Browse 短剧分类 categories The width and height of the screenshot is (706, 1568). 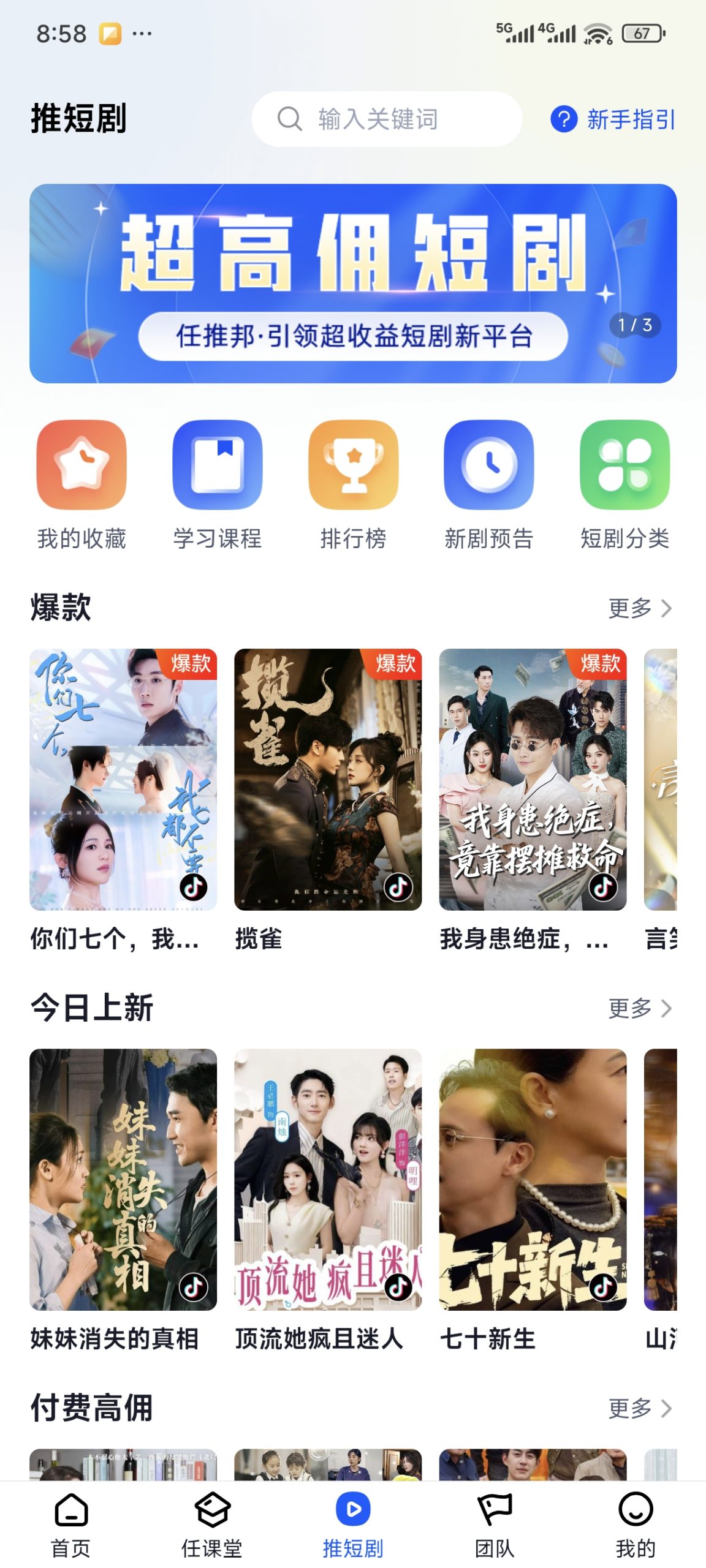pos(624,484)
